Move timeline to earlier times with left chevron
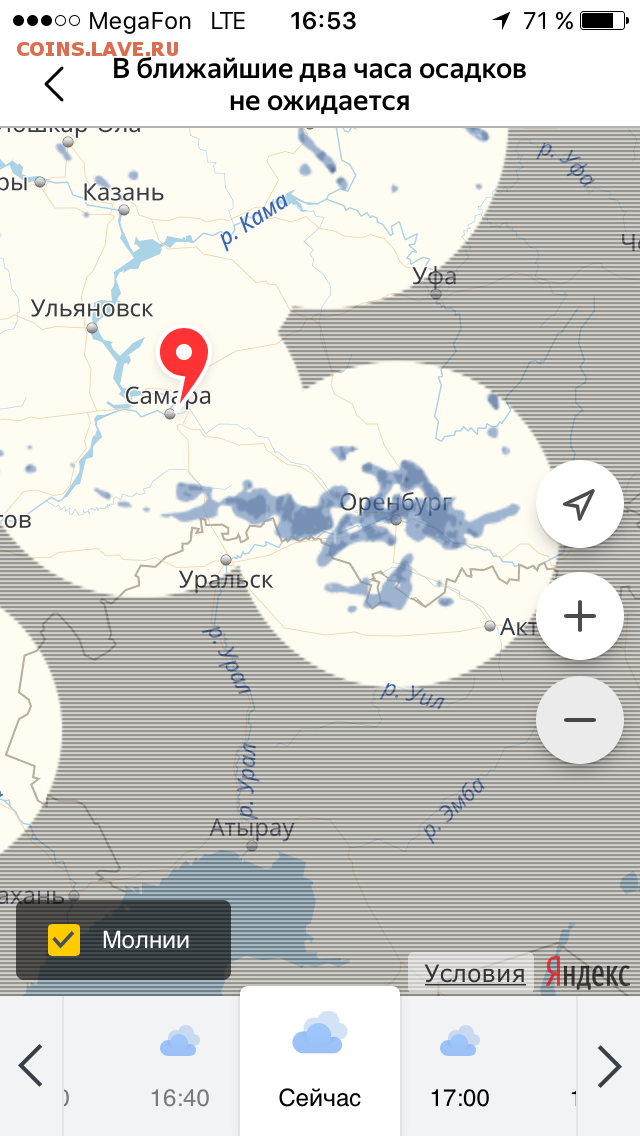 (30, 1066)
